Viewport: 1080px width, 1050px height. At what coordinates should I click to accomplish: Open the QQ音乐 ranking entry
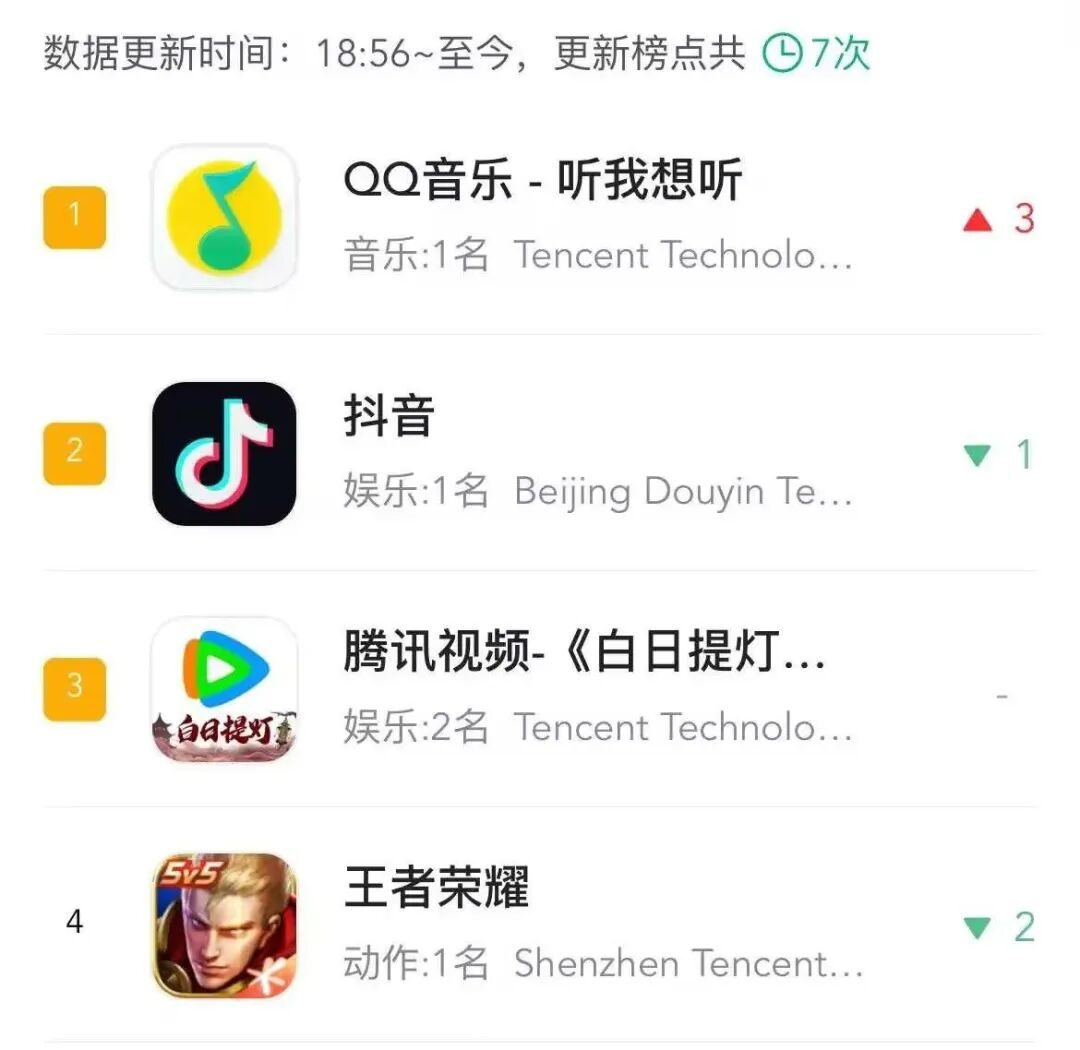tap(541, 182)
